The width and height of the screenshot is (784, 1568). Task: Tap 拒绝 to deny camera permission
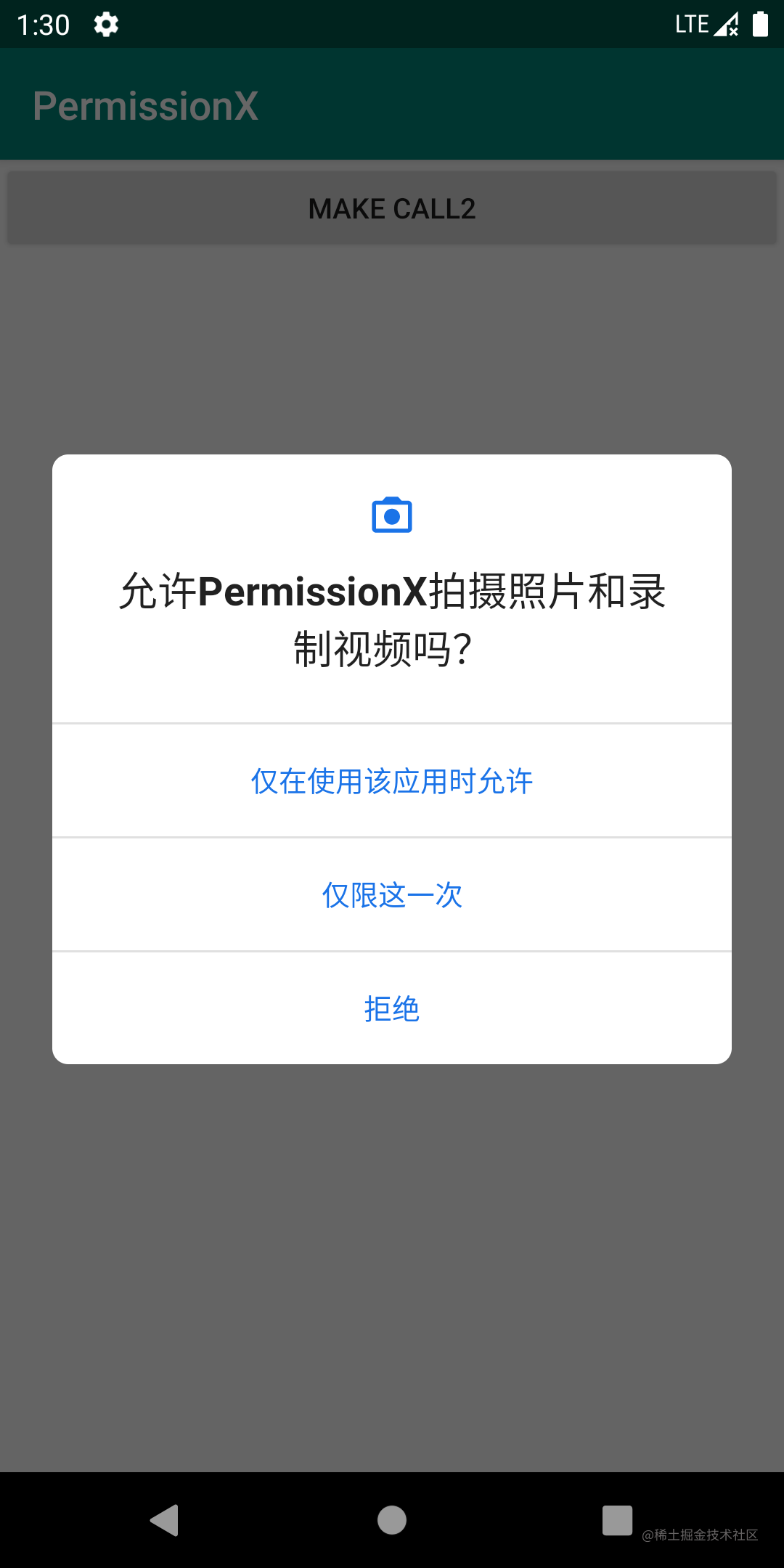click(392, 1008)
